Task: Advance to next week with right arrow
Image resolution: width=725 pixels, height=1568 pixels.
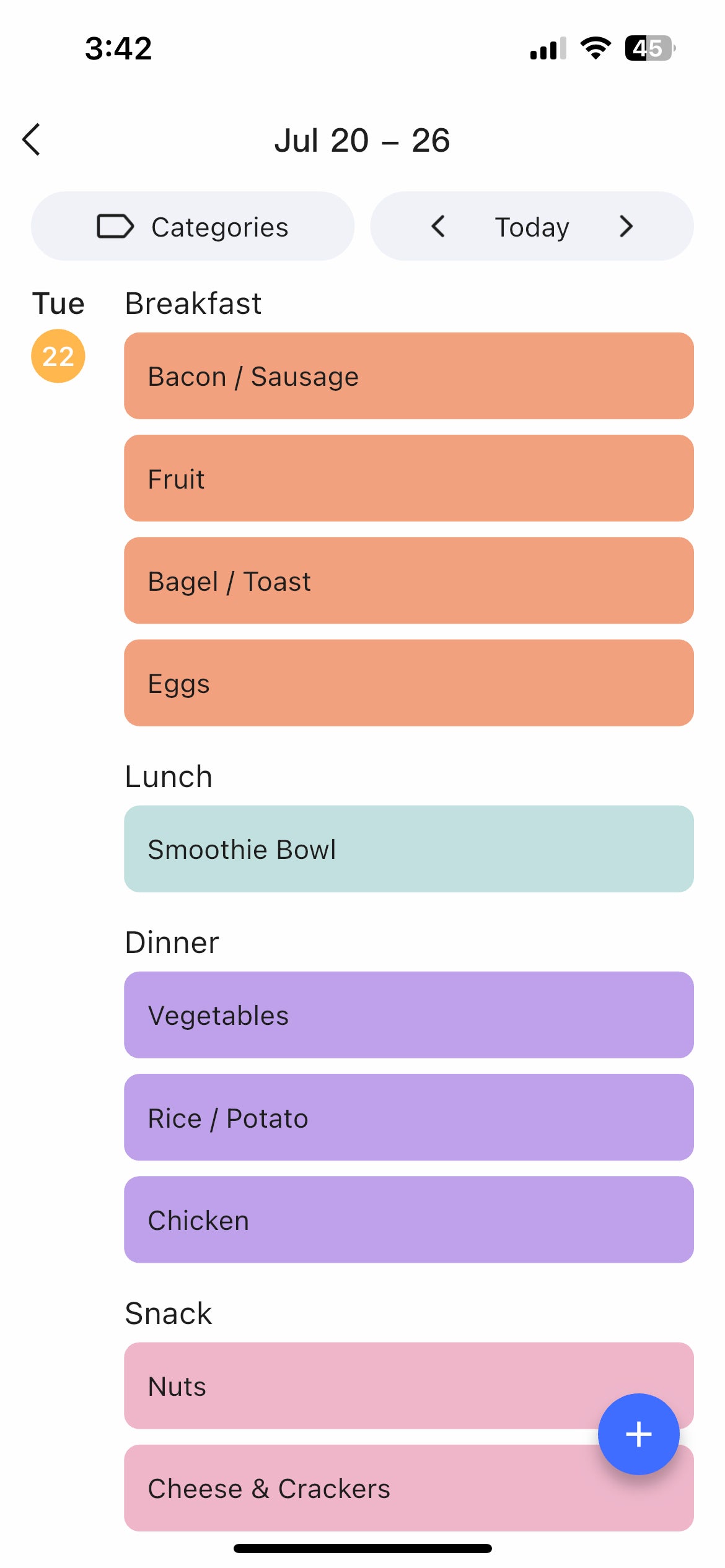Action: click(x=626, y=226)
